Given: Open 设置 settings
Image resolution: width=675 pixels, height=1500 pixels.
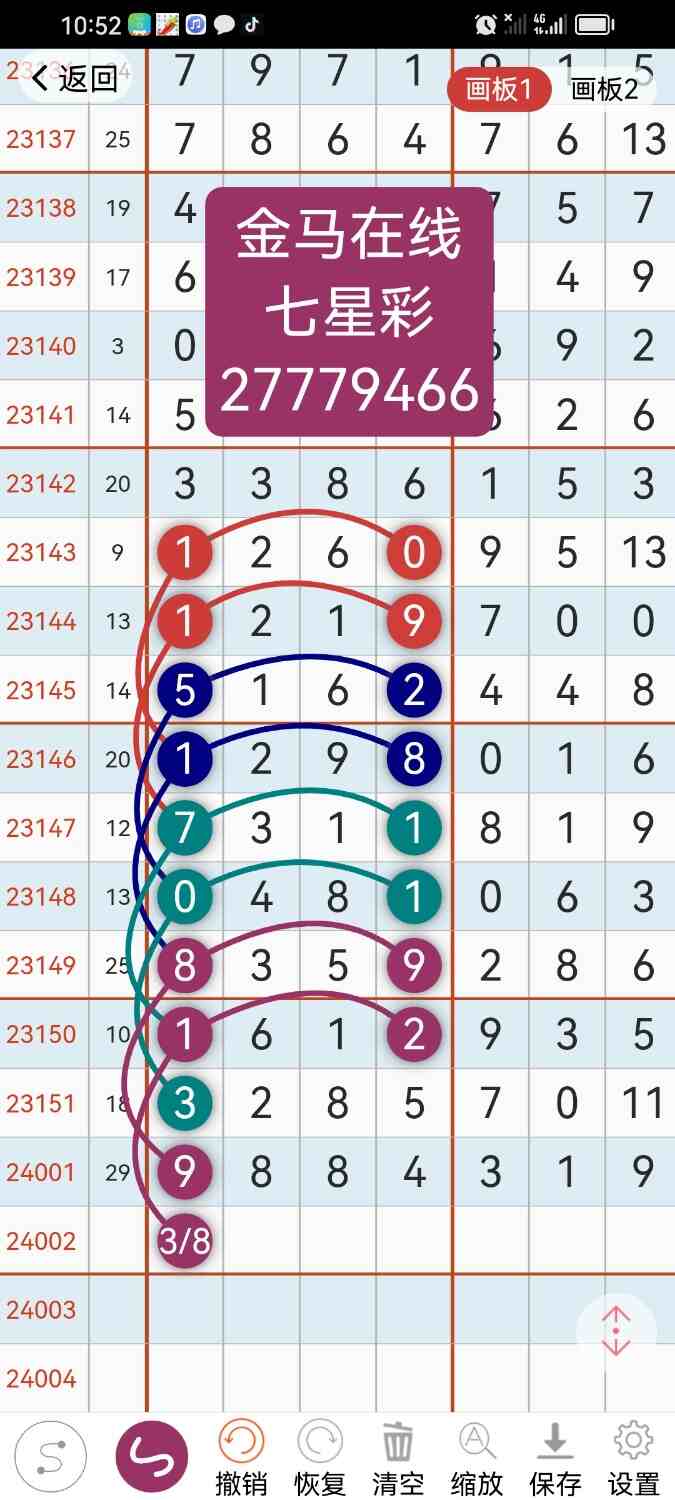Looking at the screenshot, I should click(x=633, y=1458).
